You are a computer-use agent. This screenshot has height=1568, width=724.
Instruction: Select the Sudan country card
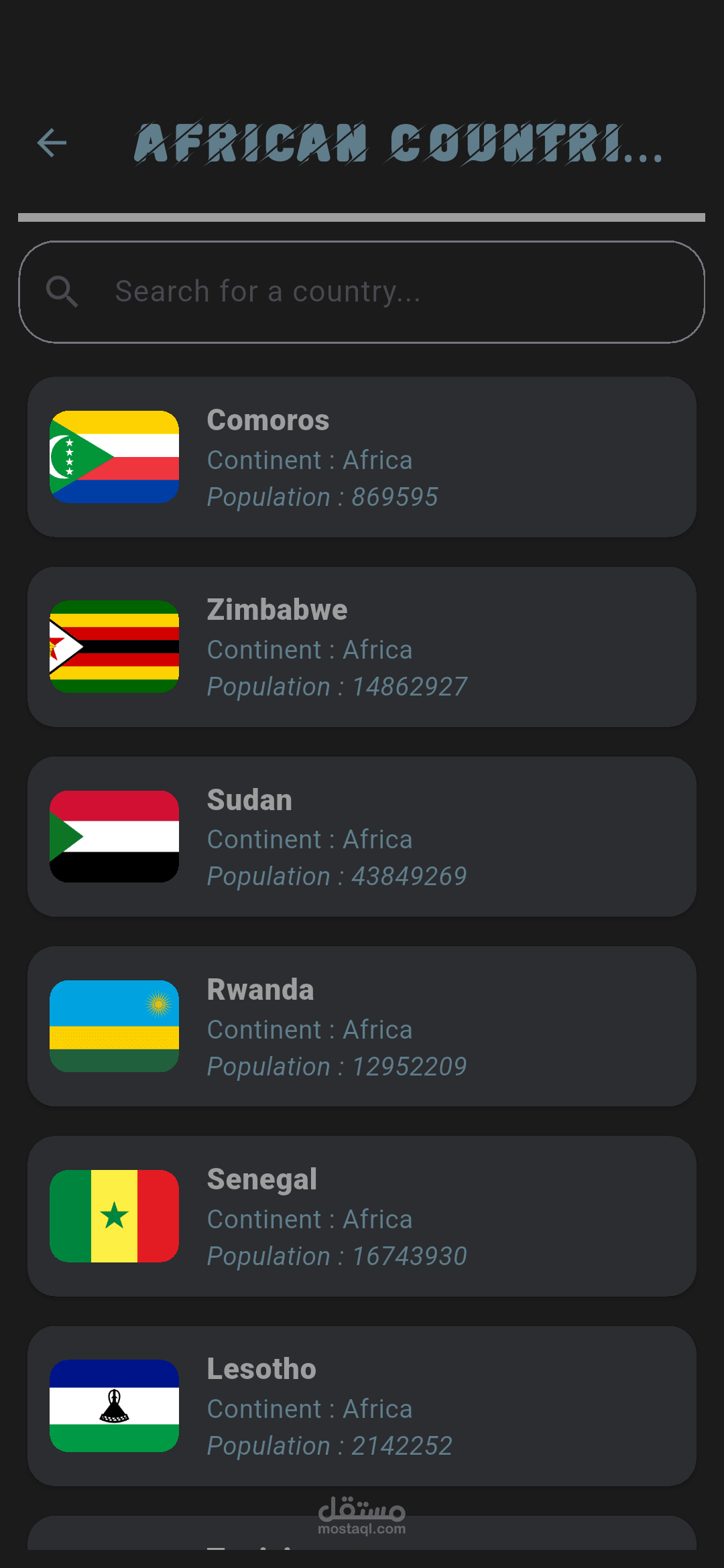point(361,836)
